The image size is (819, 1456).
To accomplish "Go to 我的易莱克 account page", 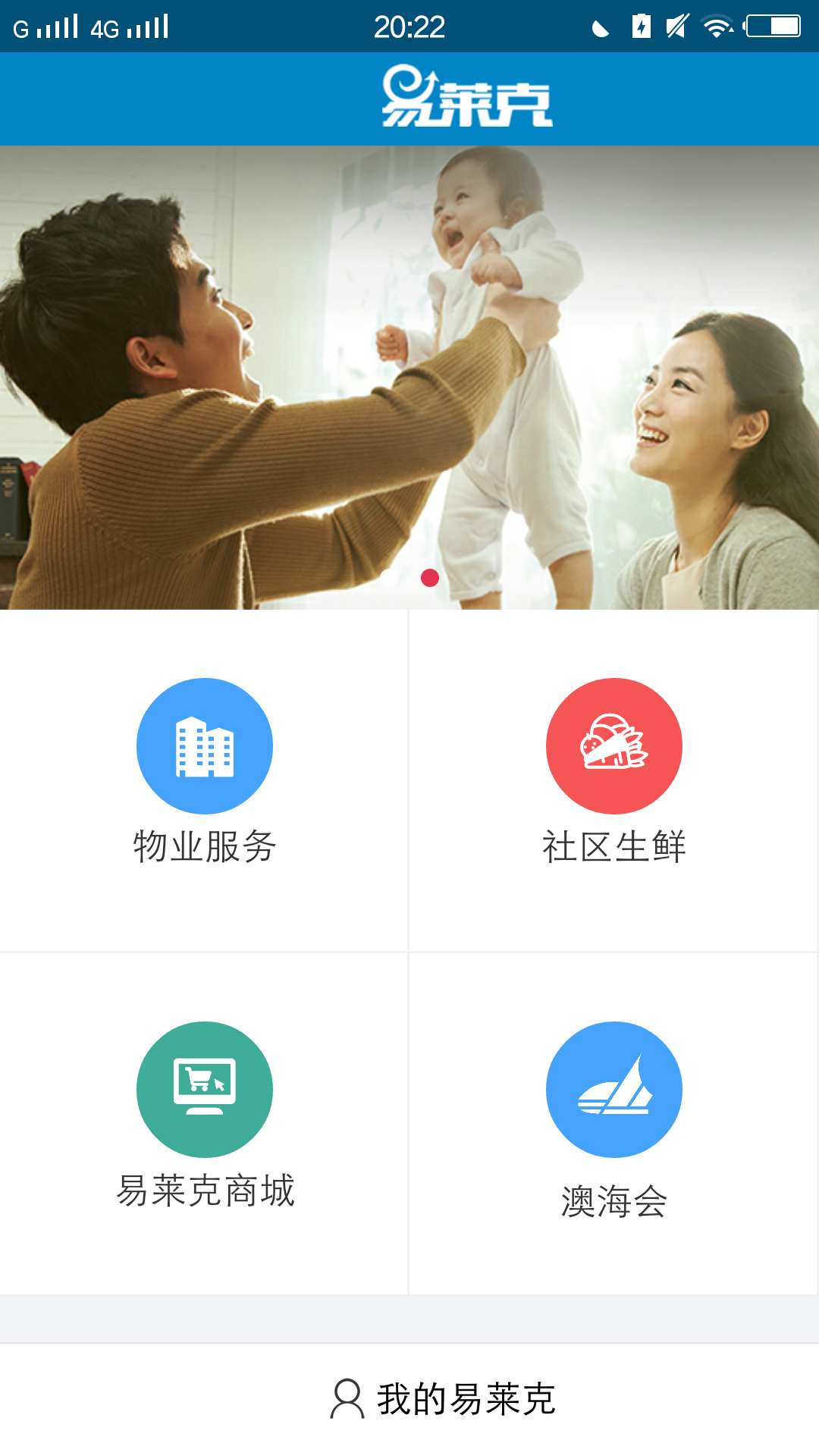I will point(444,1399).
